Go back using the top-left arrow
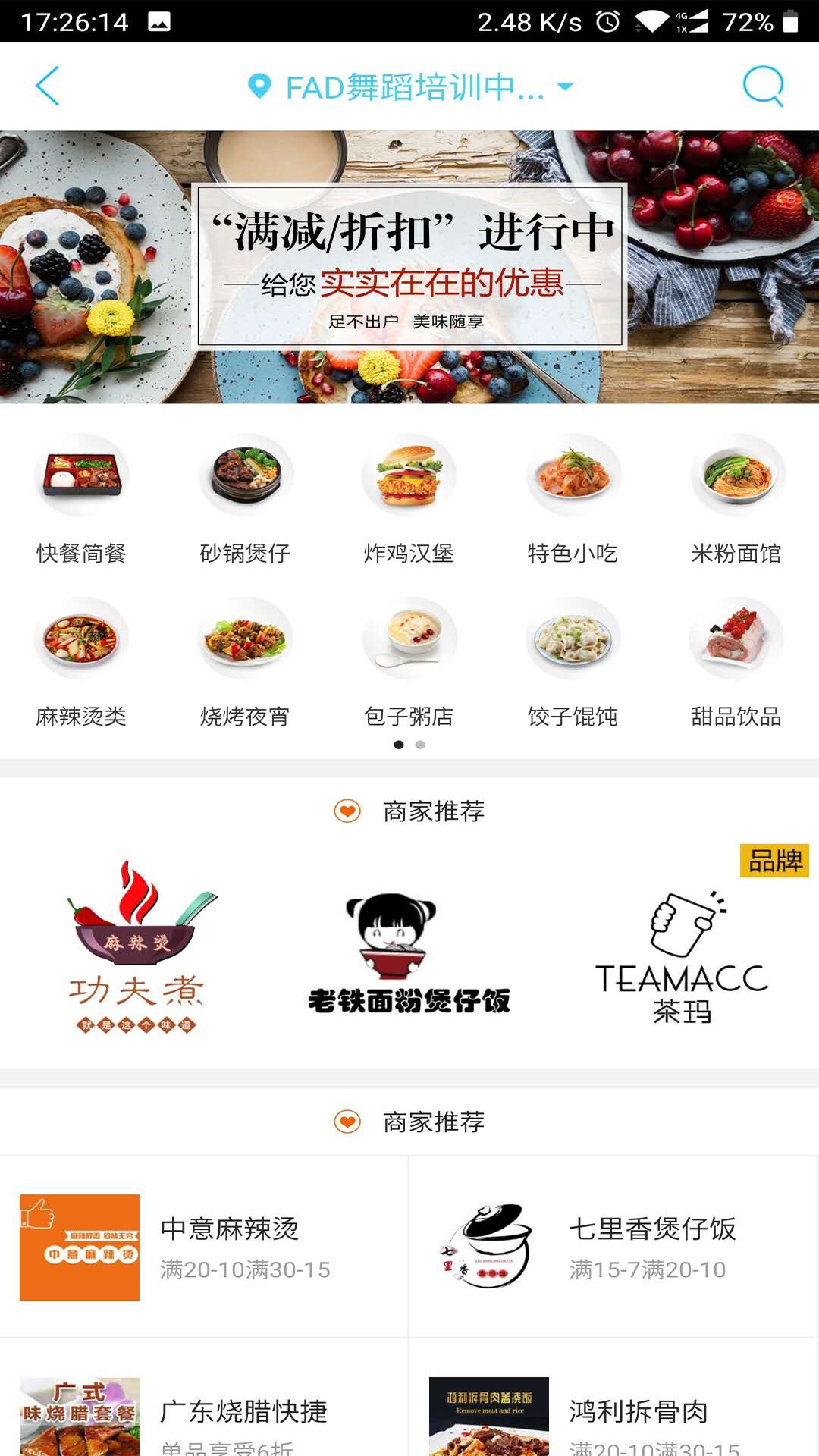 click(47, 86)
